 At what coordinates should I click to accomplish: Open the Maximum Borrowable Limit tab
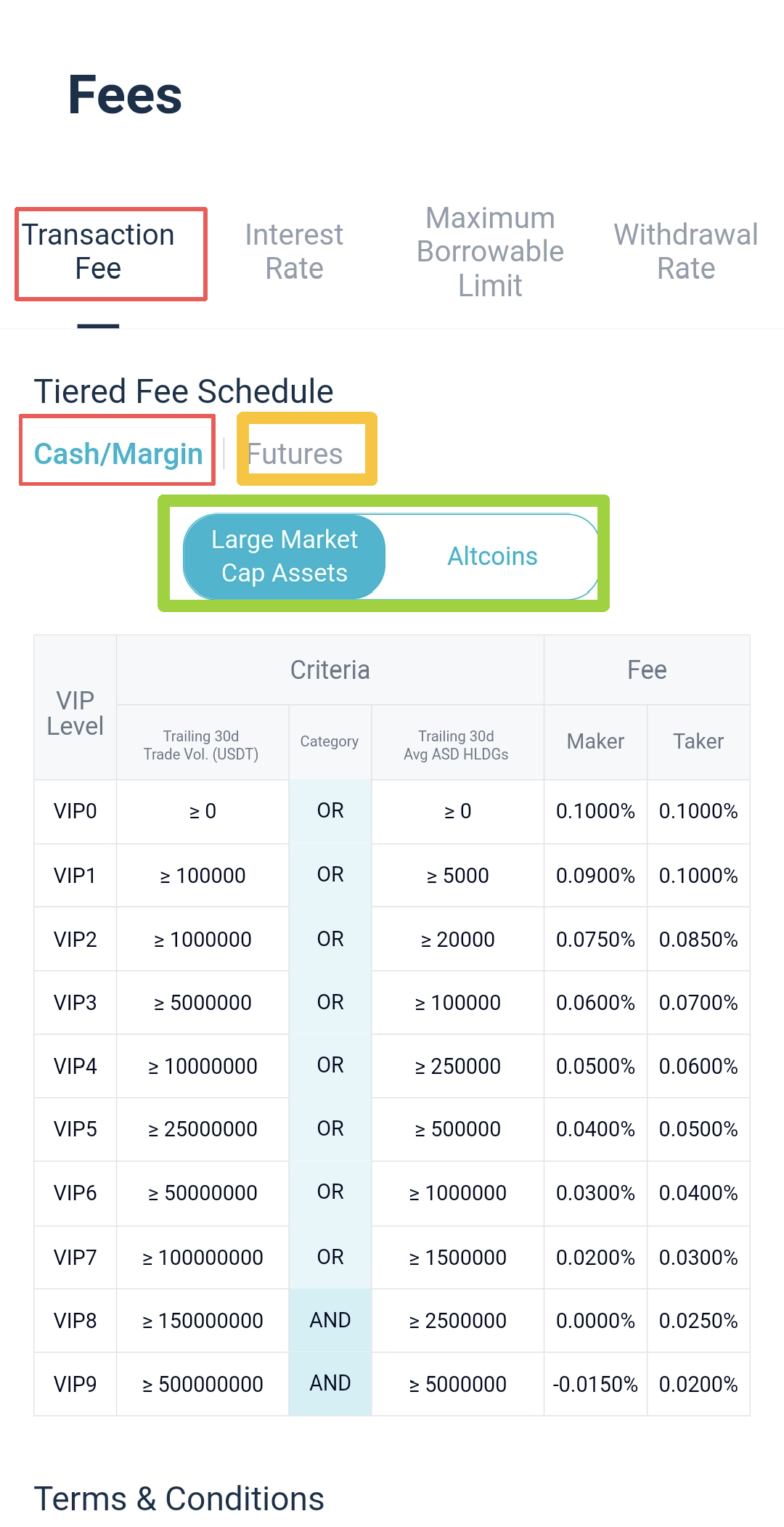tap(490, 252)
